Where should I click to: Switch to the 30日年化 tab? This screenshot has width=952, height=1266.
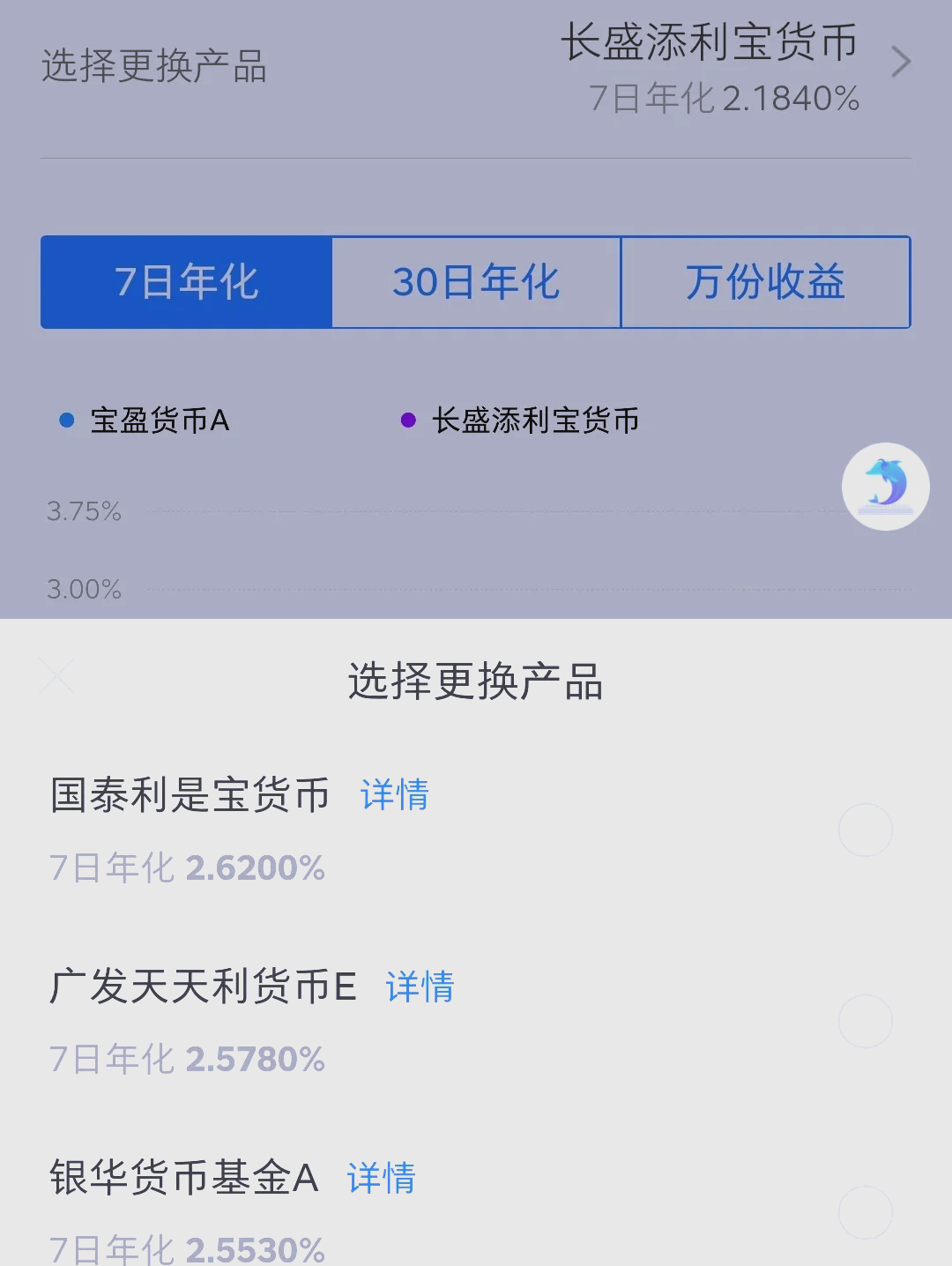point(475,282)
